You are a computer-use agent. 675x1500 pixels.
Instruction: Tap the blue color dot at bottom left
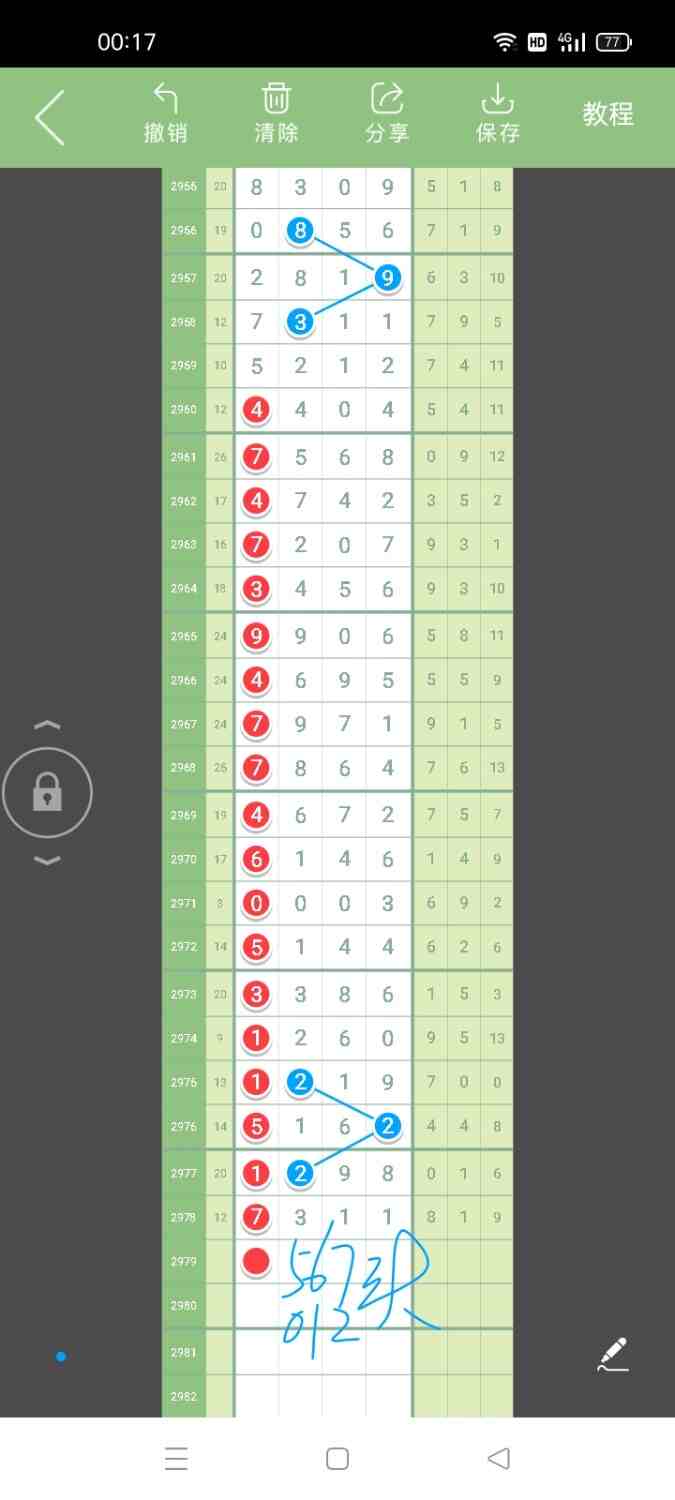(61, 1357)
